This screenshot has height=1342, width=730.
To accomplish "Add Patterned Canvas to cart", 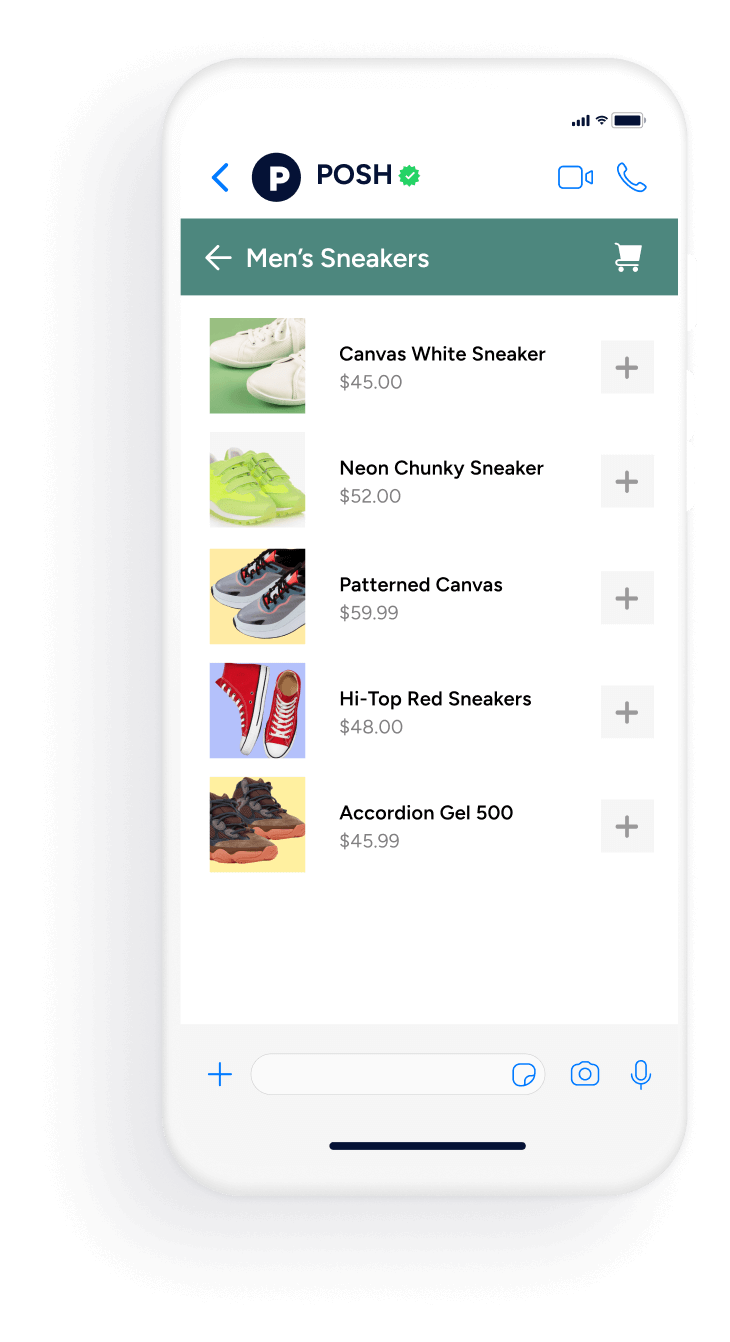I will click(x=627, y=598).
